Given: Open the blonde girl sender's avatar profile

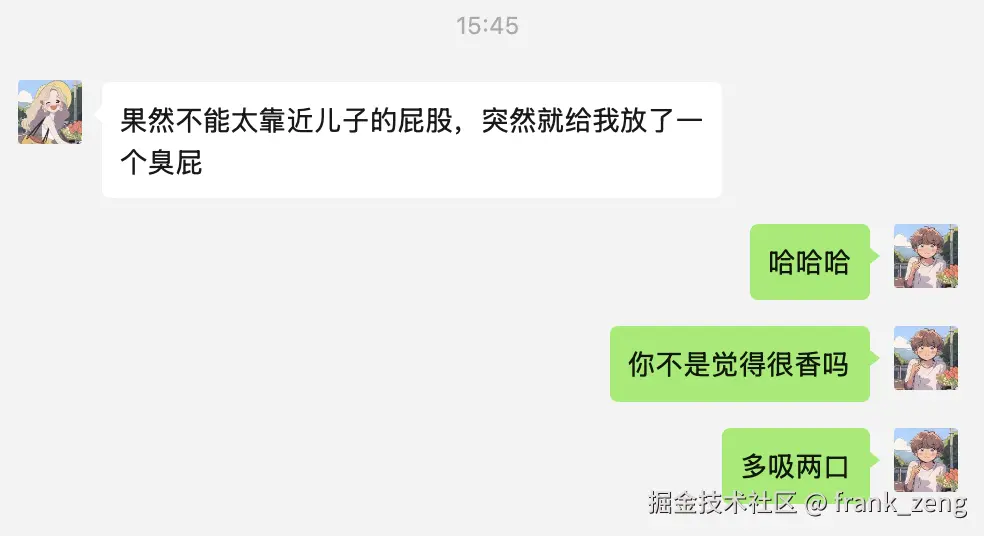Looking at the screenshot, I should pos(50,112).
